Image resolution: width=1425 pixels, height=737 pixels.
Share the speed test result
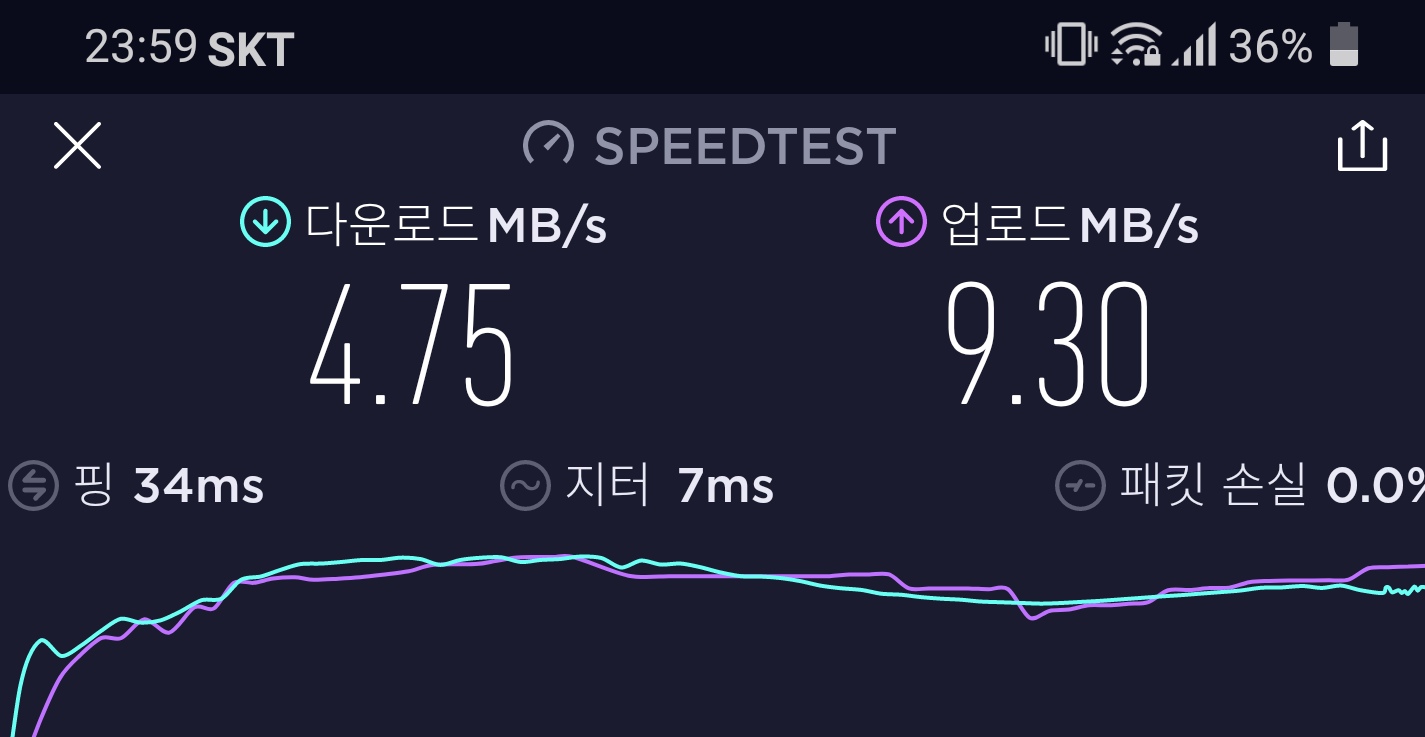[x=1362, y=146]
